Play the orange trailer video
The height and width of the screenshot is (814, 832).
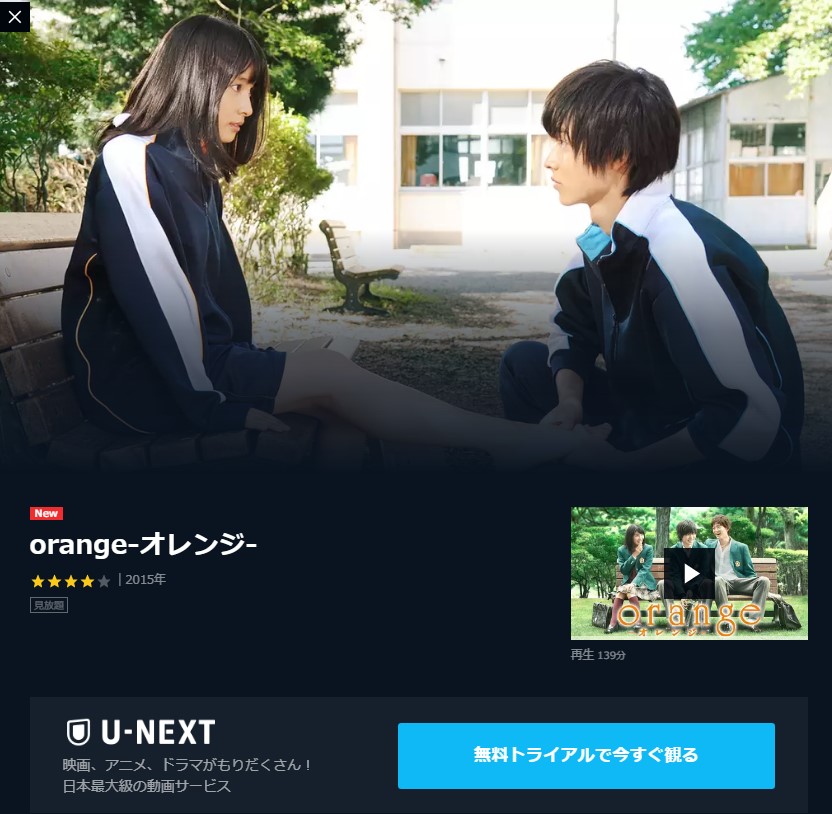point(689,573)
